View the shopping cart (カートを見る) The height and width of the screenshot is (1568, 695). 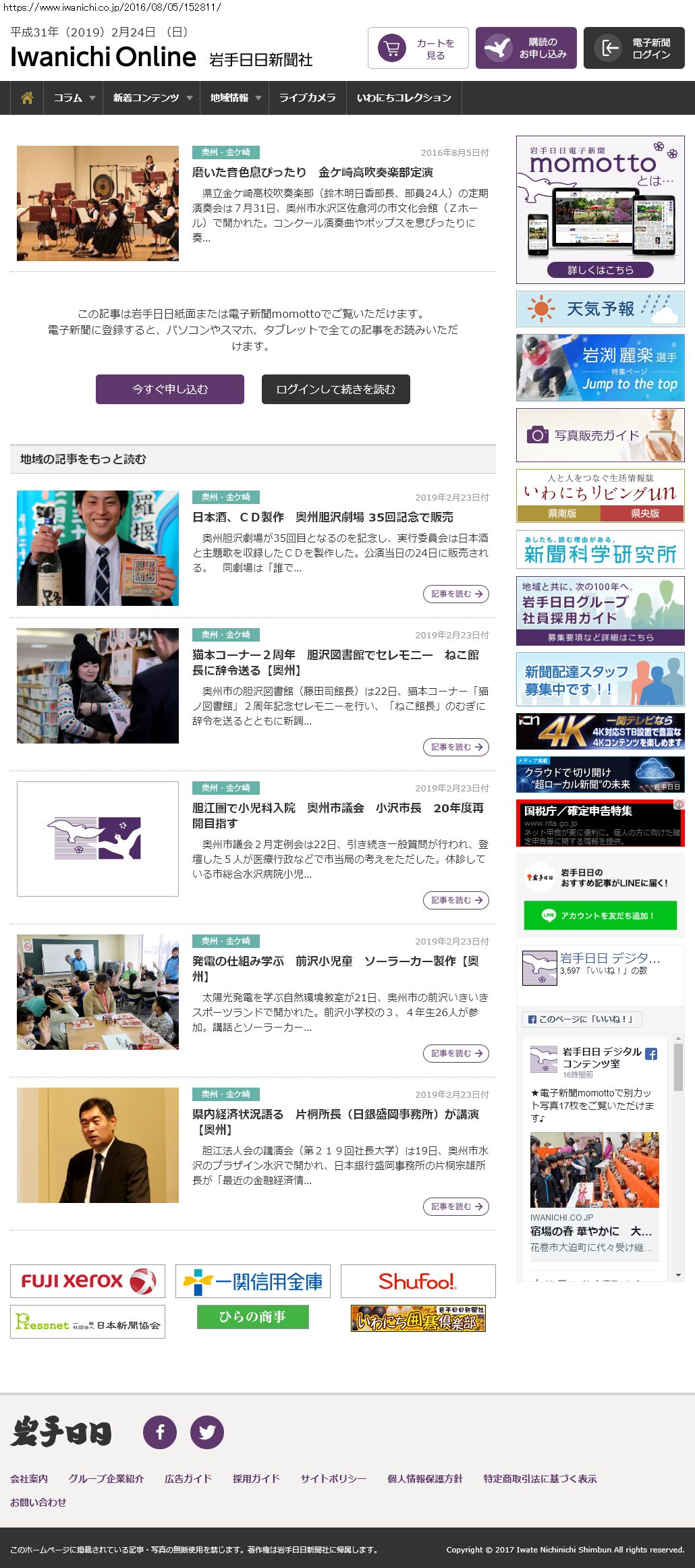coord(418,48)
